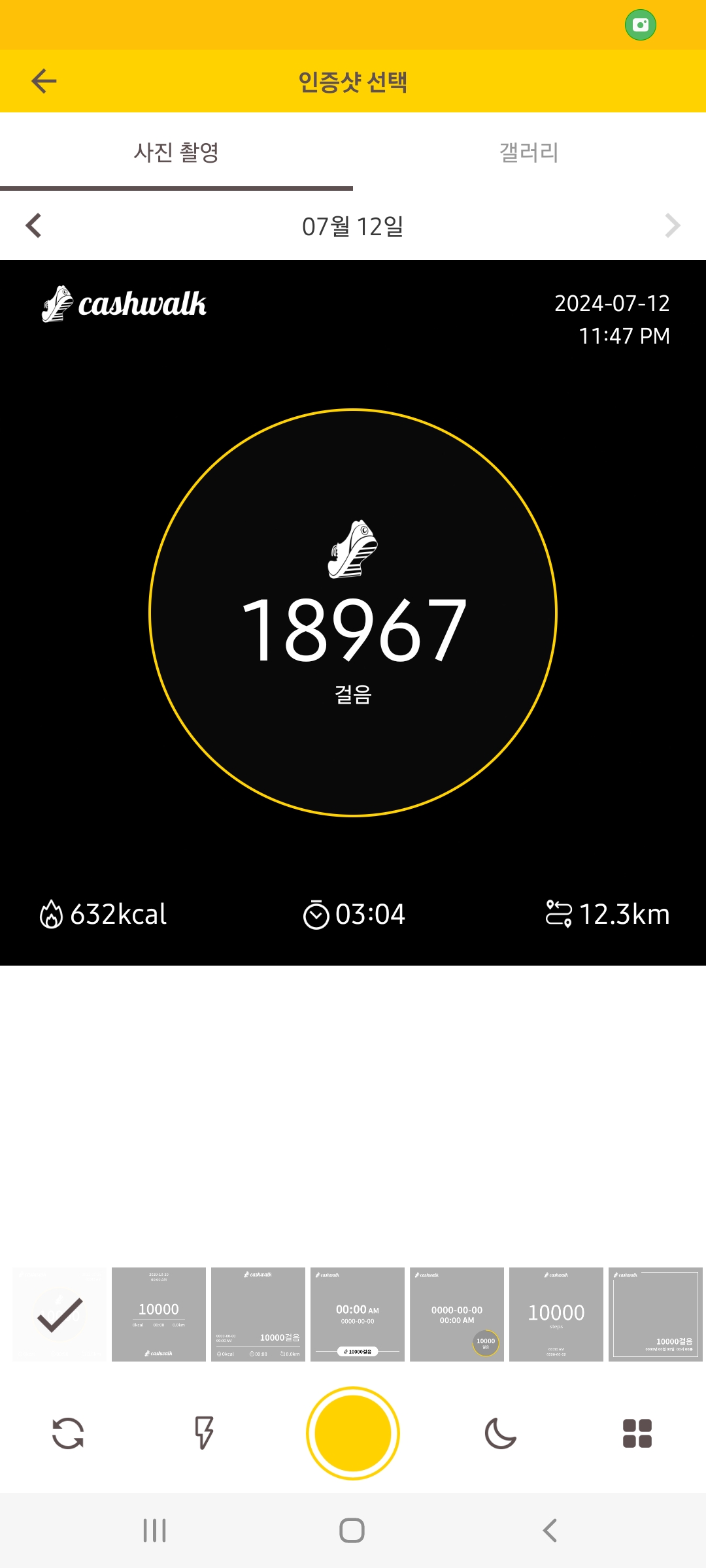Image resolution: width=706 pixels, height=1568 pixels.
Task: Choose the template with cashwalk logo at bottom
Action: click(x=159, y=1315)
